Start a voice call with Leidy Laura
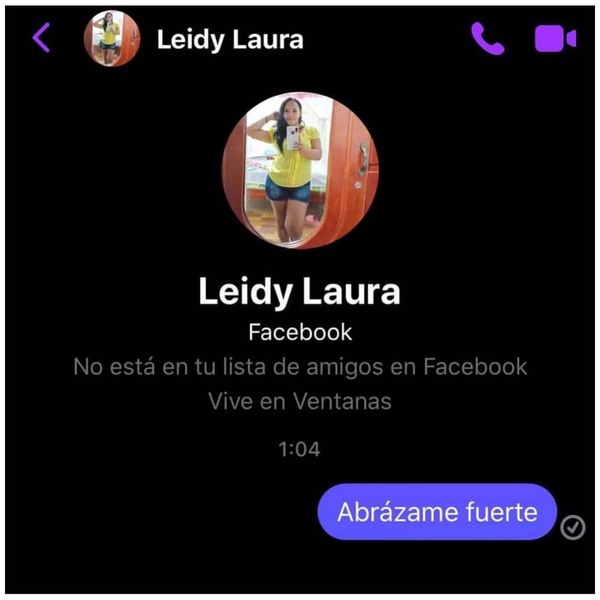This screenshot has width=600, height=600. click(x=487, y=38)
